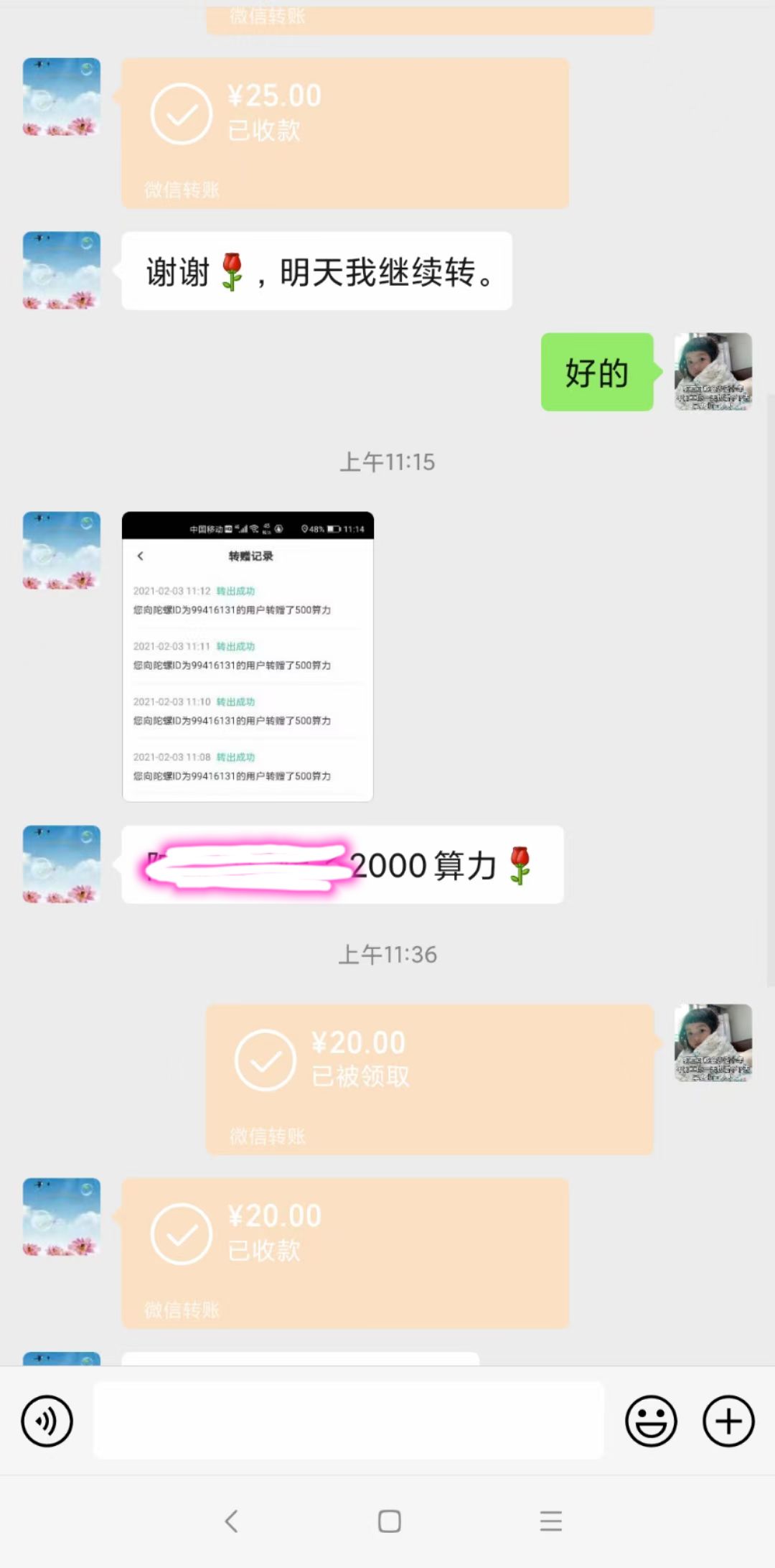Switch to voice message input
775x1568 pixels.
click(x=47, y=1421)
